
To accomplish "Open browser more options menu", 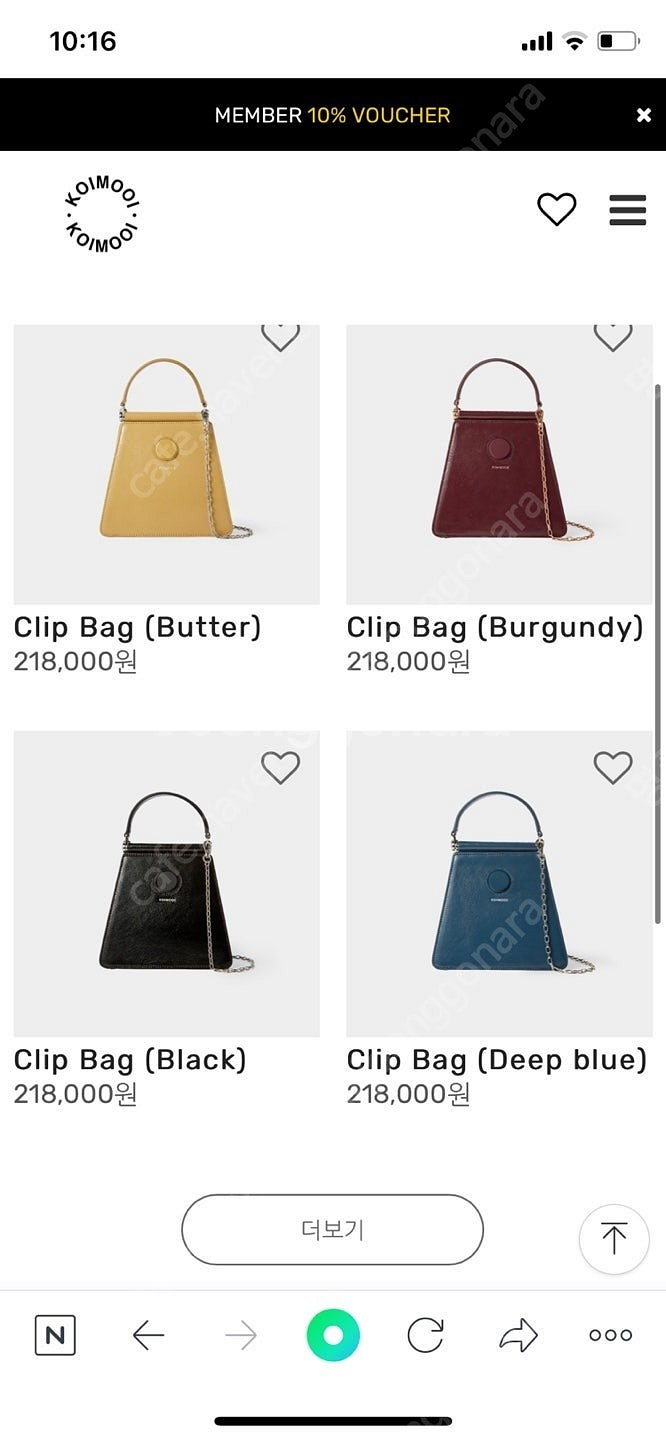I will tap(610, 1335).
